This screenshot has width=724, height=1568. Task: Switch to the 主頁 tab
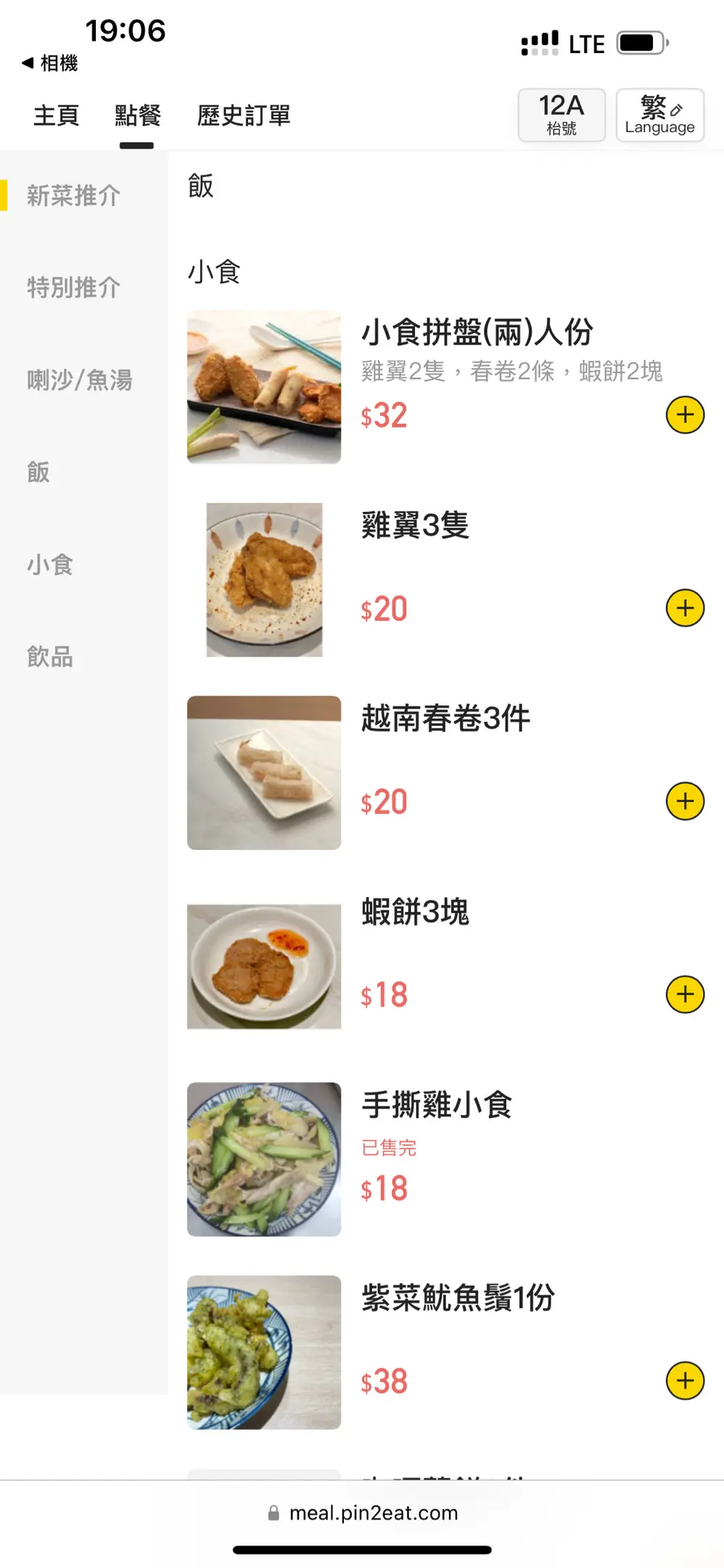click(56, 115)
